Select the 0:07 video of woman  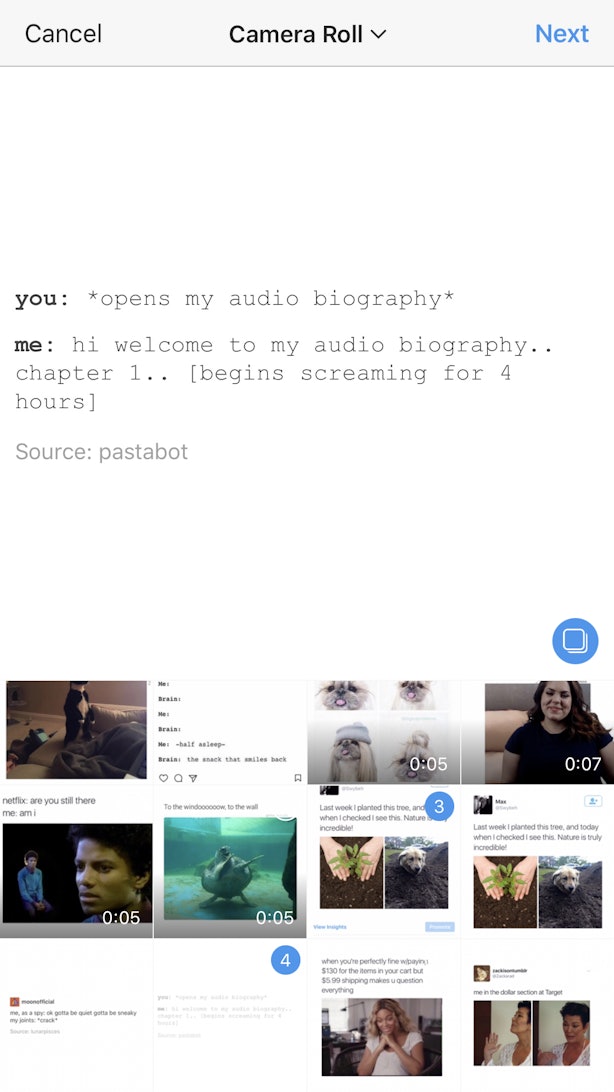pyautogui.click(x=537, y=732)
